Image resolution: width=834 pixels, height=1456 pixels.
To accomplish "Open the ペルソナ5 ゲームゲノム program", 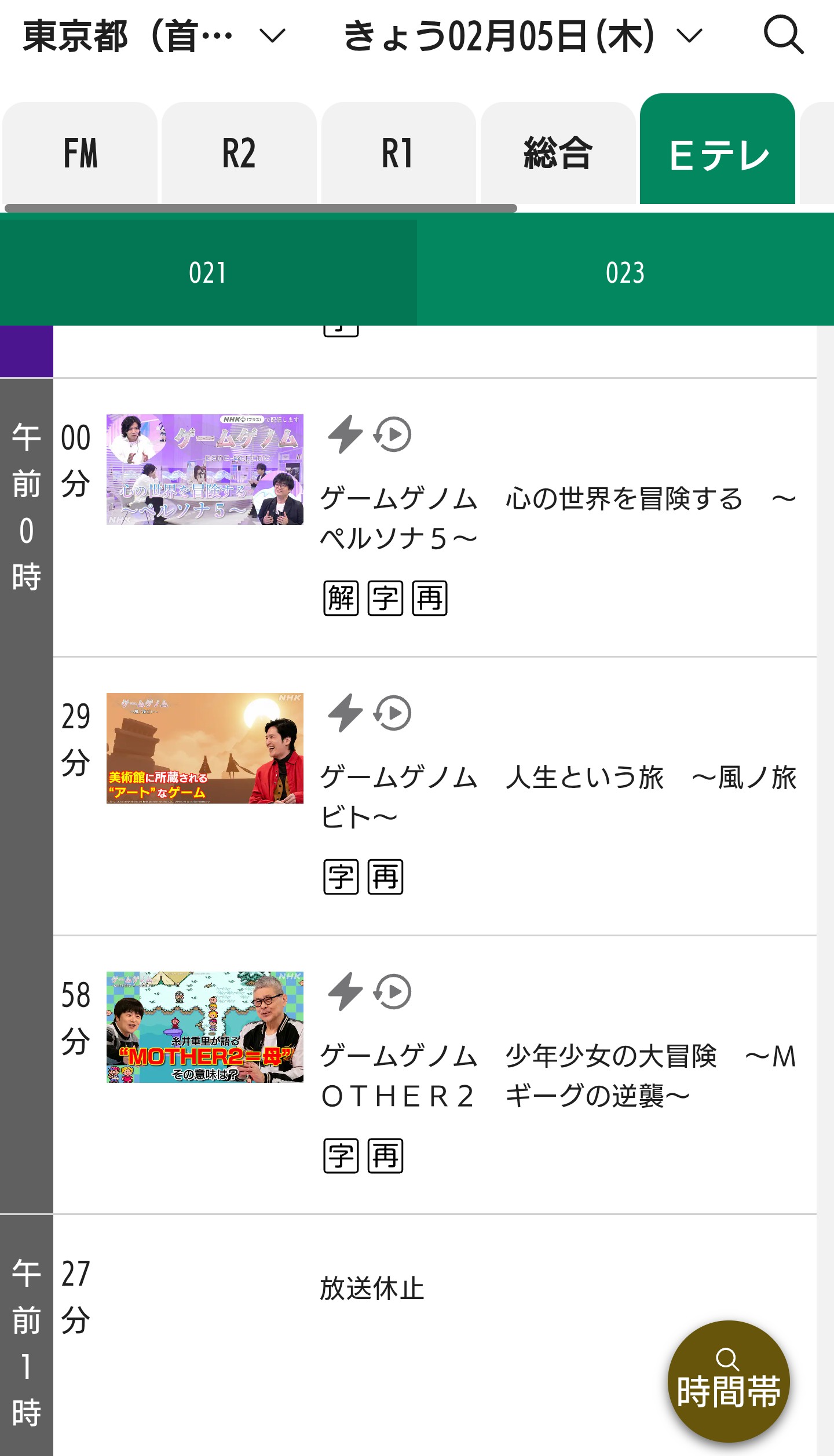I will pyautogui.click(x=559, y=519).
